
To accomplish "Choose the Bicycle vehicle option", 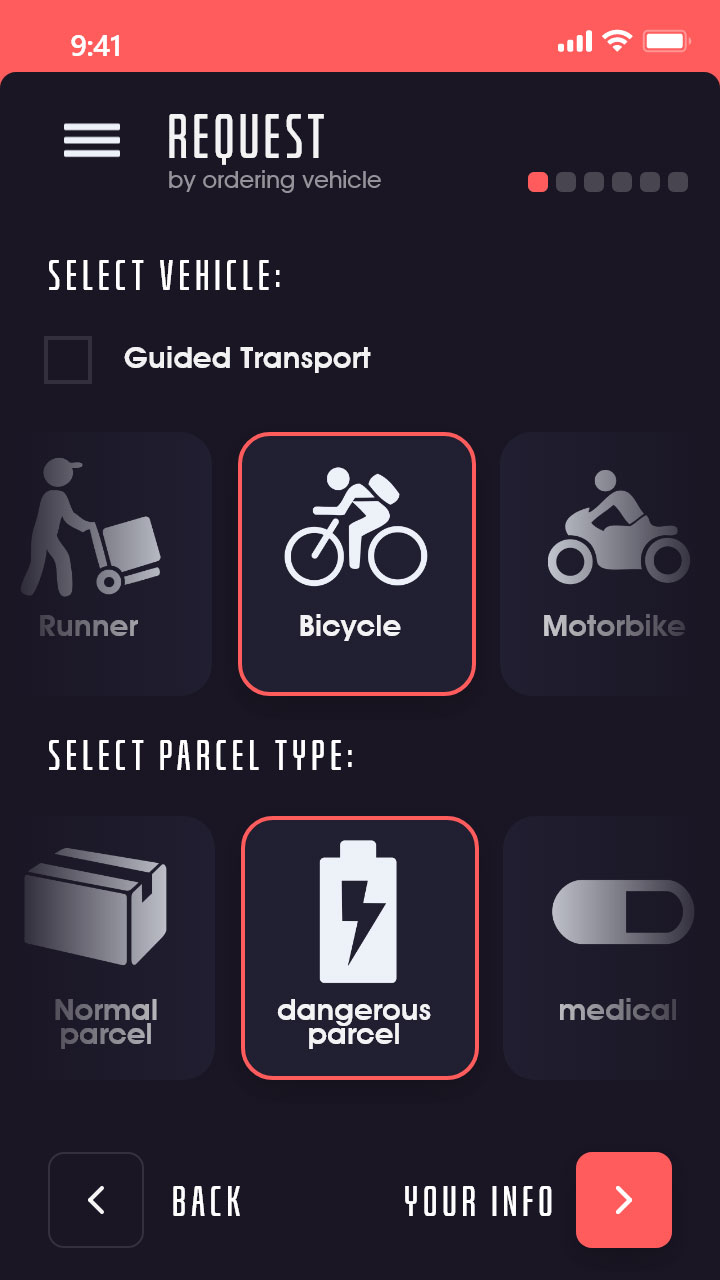I will (x=357, y=564).
